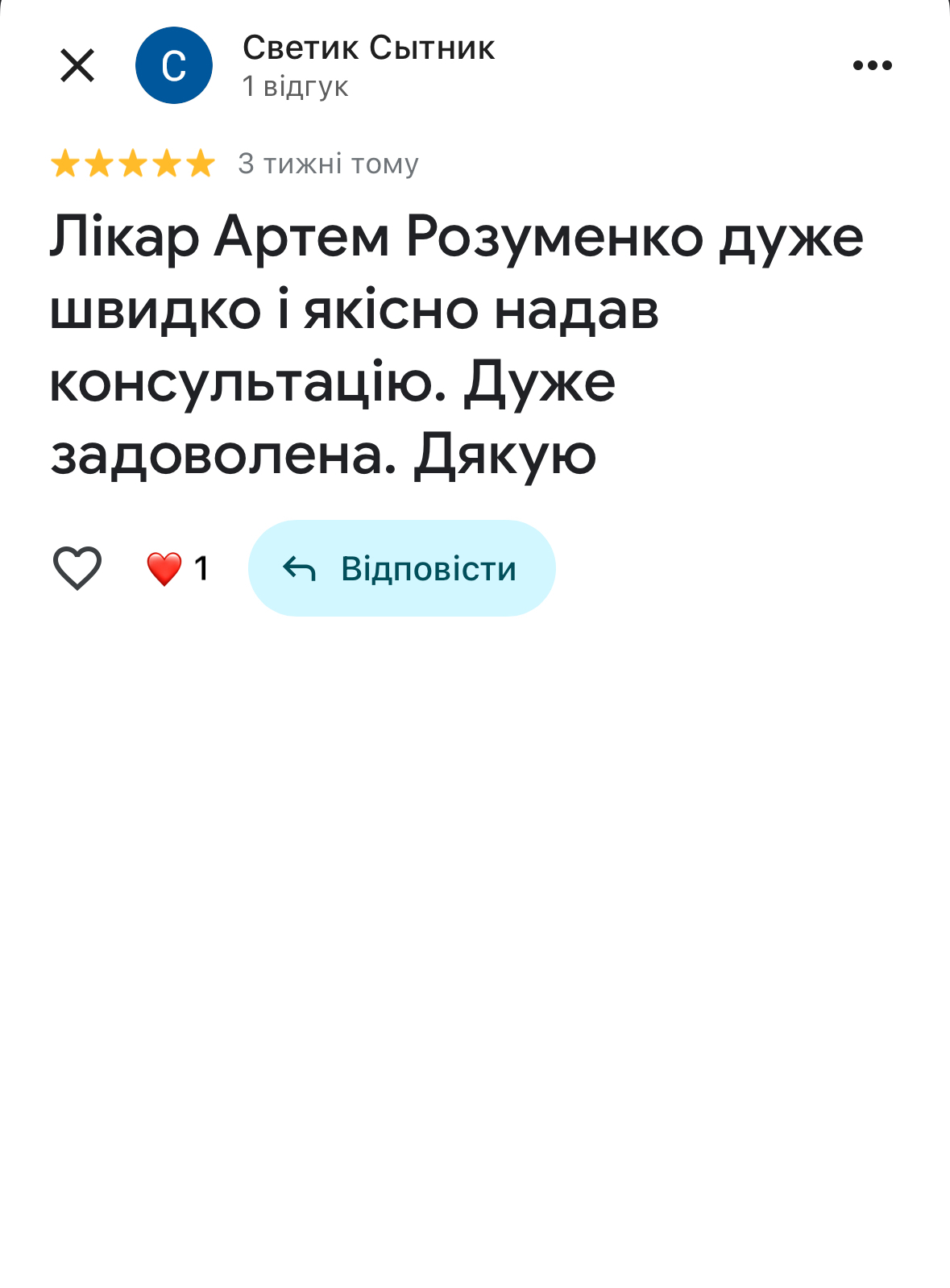Click the X to dismiss the review
This screenshot has height=1288, width=950.
[77, 64]
